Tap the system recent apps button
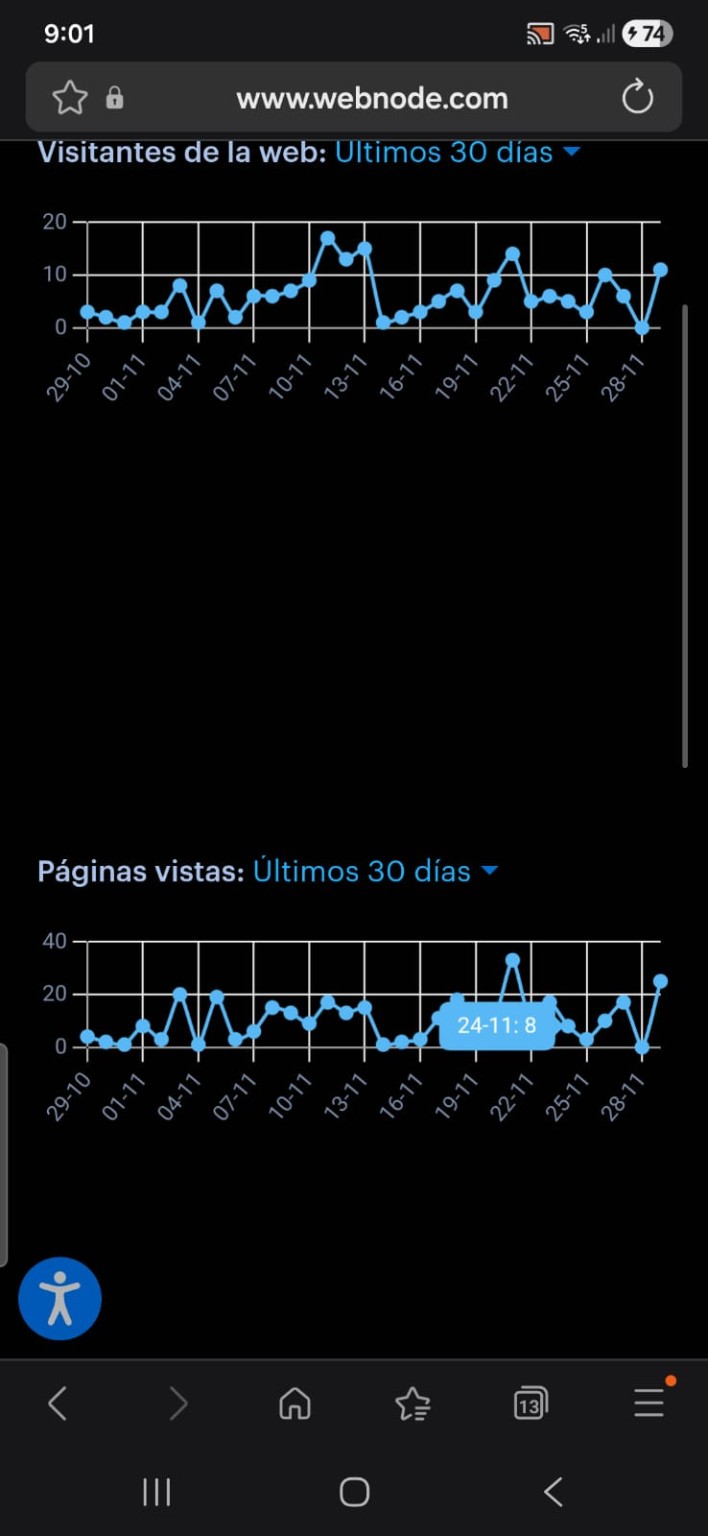 (x=156, y=1492)
